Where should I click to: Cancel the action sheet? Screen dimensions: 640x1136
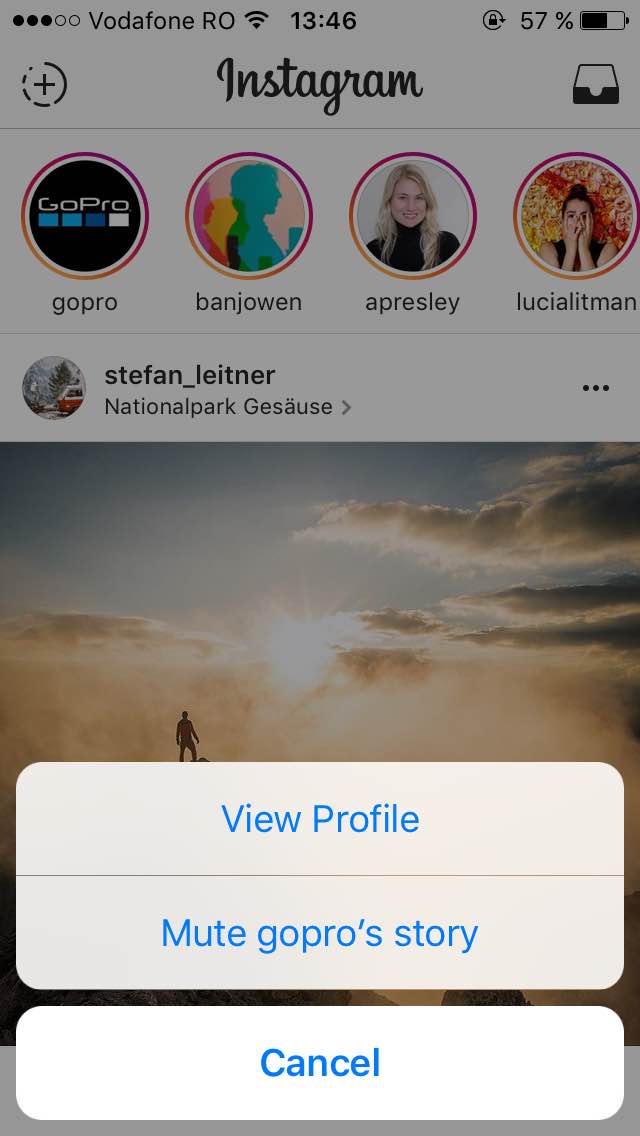tap(320, 1063)
